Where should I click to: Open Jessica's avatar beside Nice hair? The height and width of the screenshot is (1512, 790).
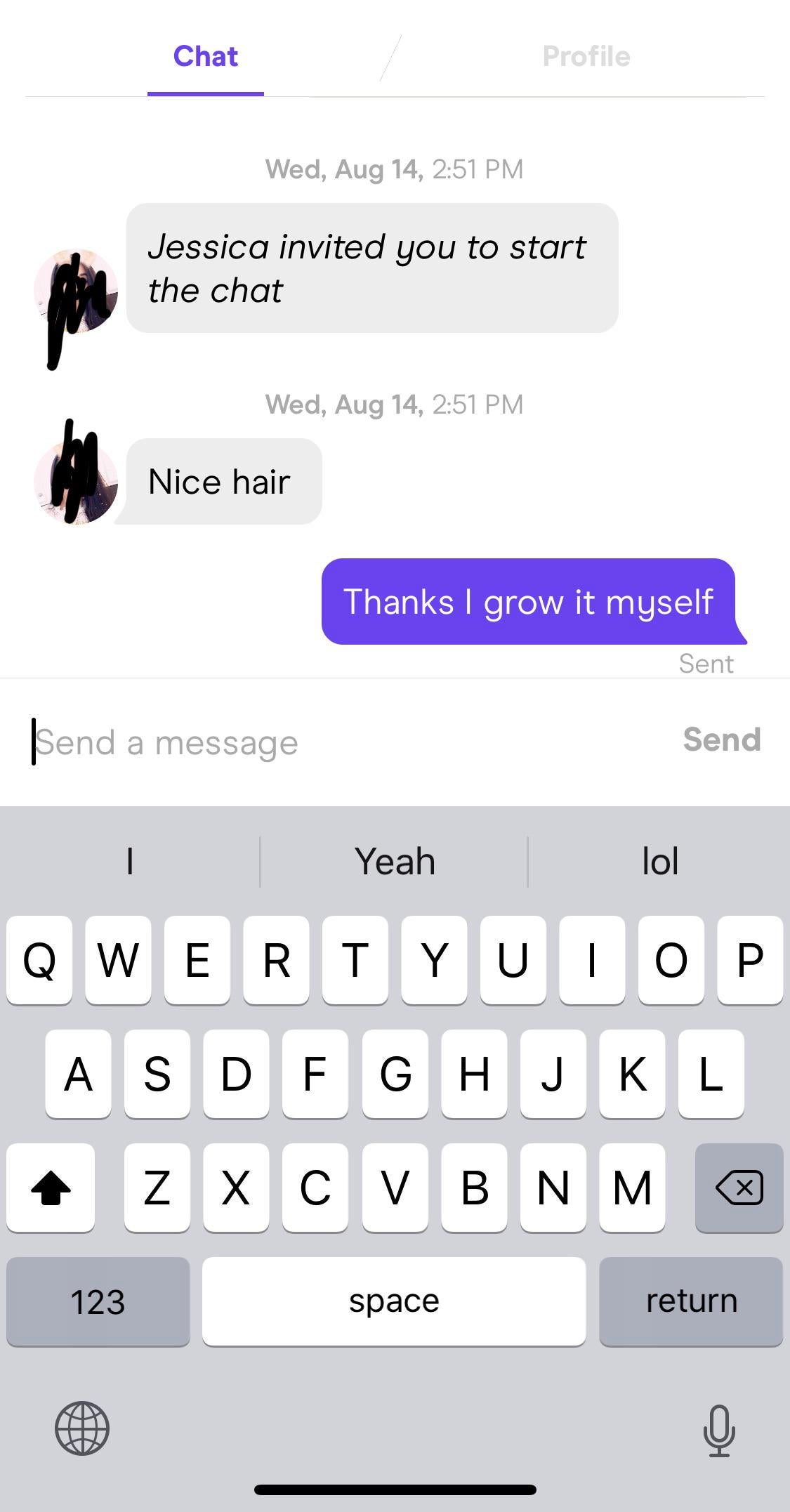point(76,482)
